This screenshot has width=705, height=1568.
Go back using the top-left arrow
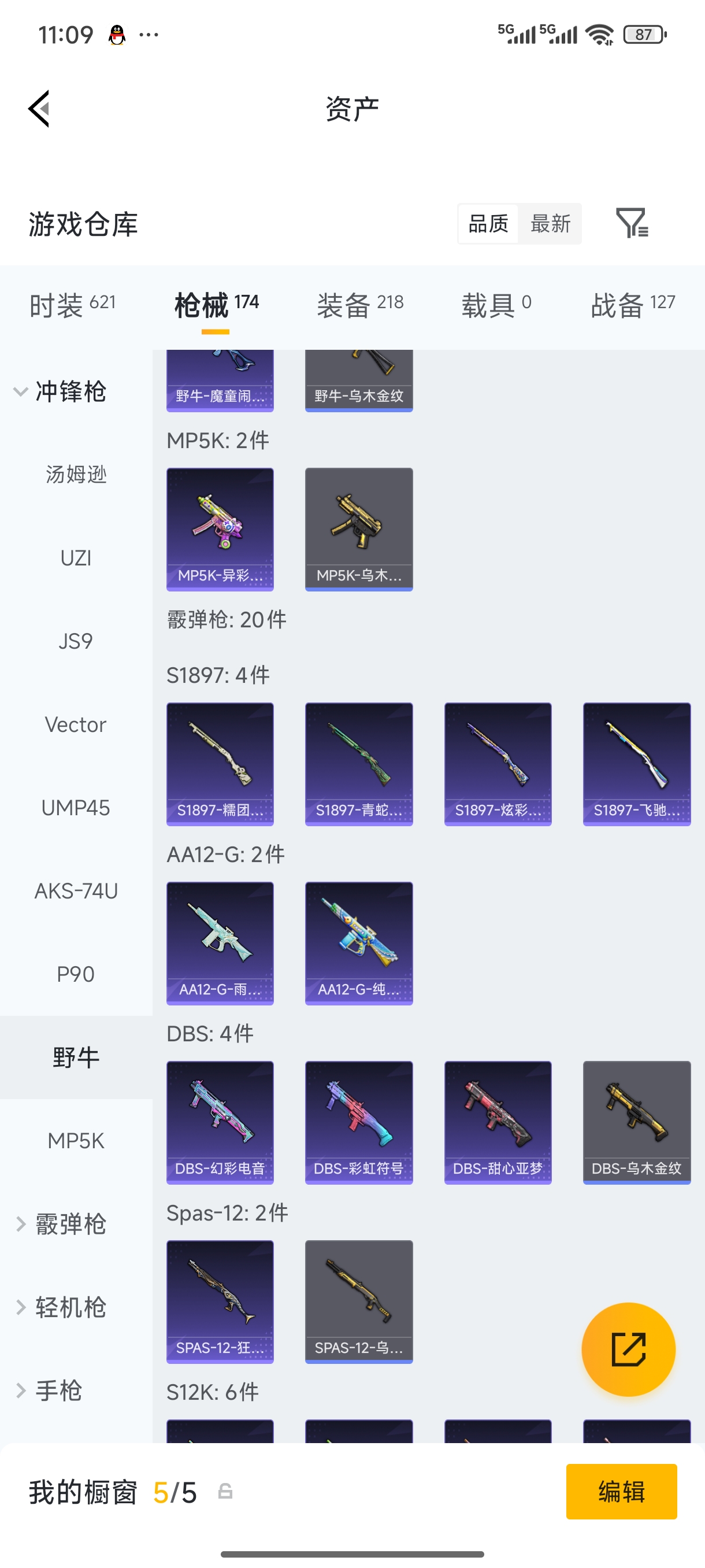(x=39, y=109)
